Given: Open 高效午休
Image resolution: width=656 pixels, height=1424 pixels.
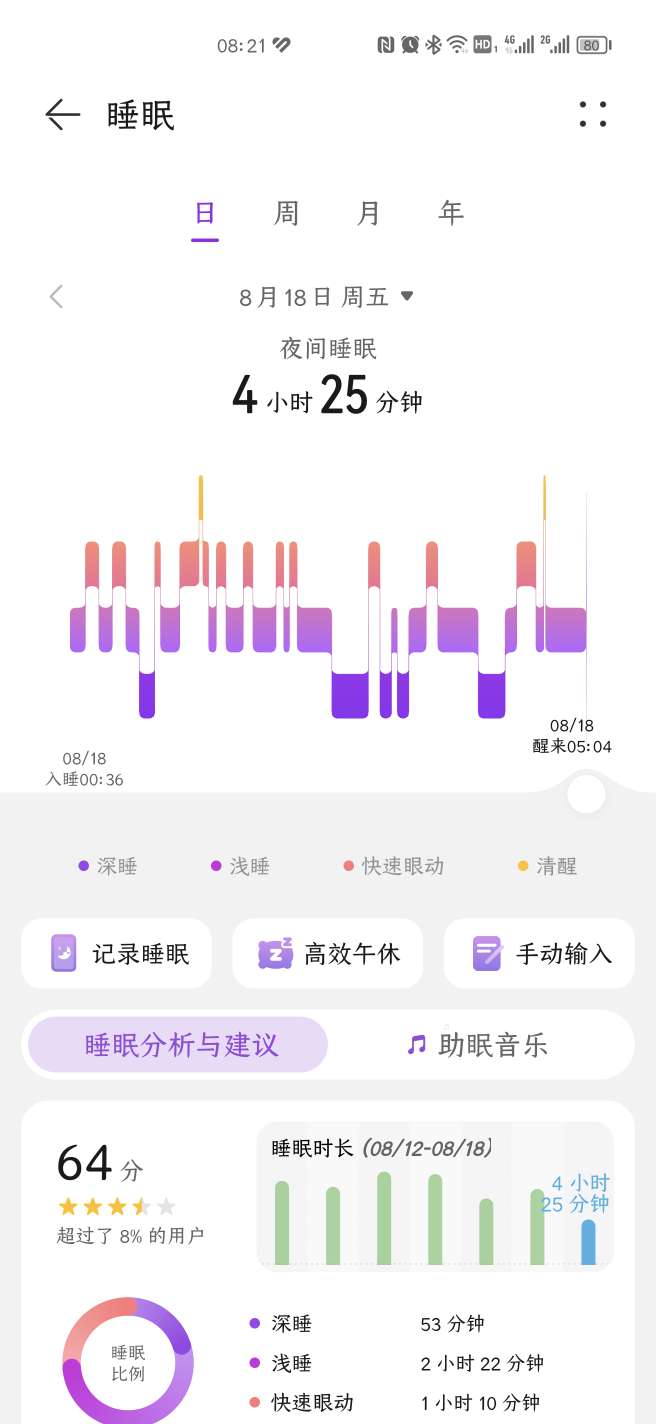Looking at the screenshot, I should click(327, 953).
